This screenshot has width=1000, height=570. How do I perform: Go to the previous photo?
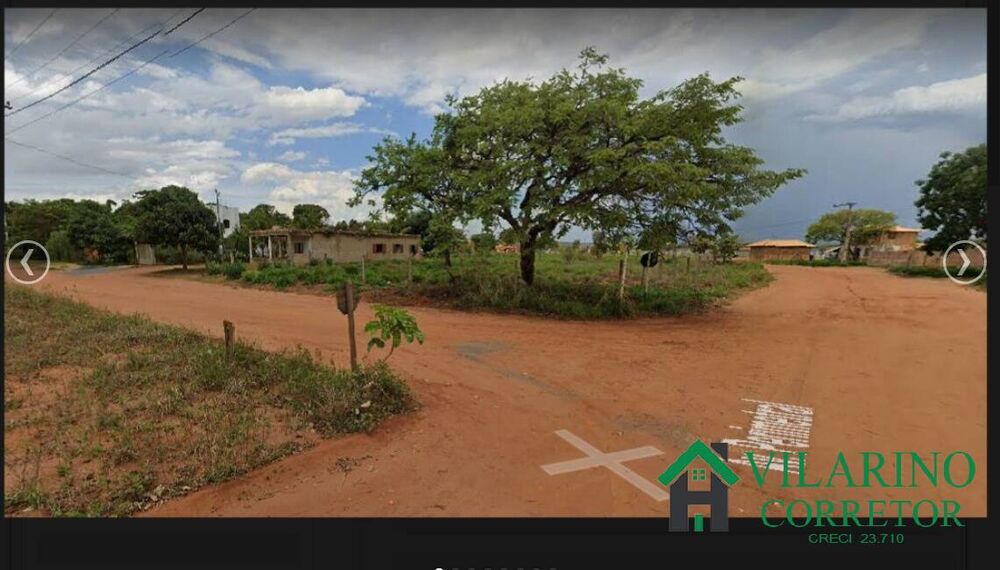pyautogui.click(x=27, y=263)
